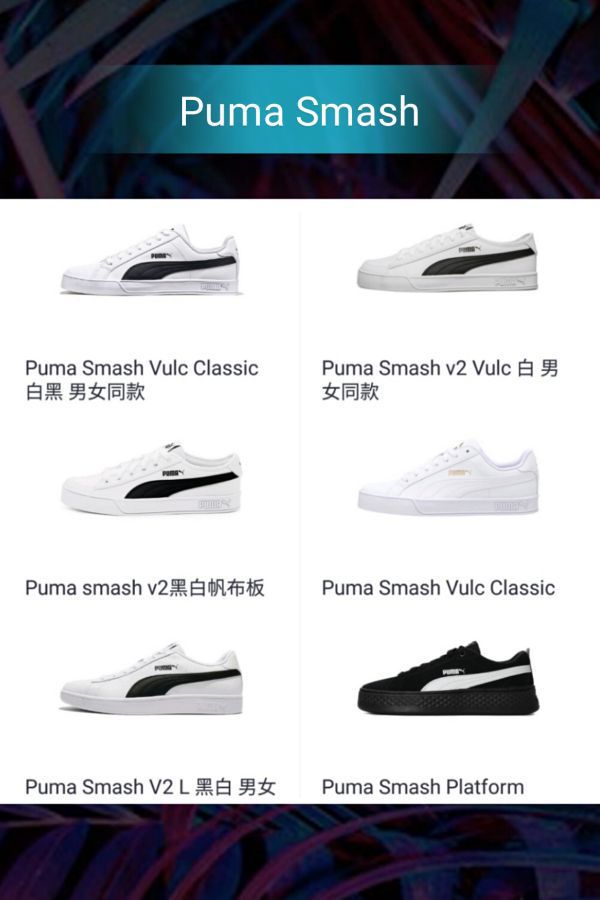Open Puma Smash V2 L 黑白 product

[x=150, y=682]
